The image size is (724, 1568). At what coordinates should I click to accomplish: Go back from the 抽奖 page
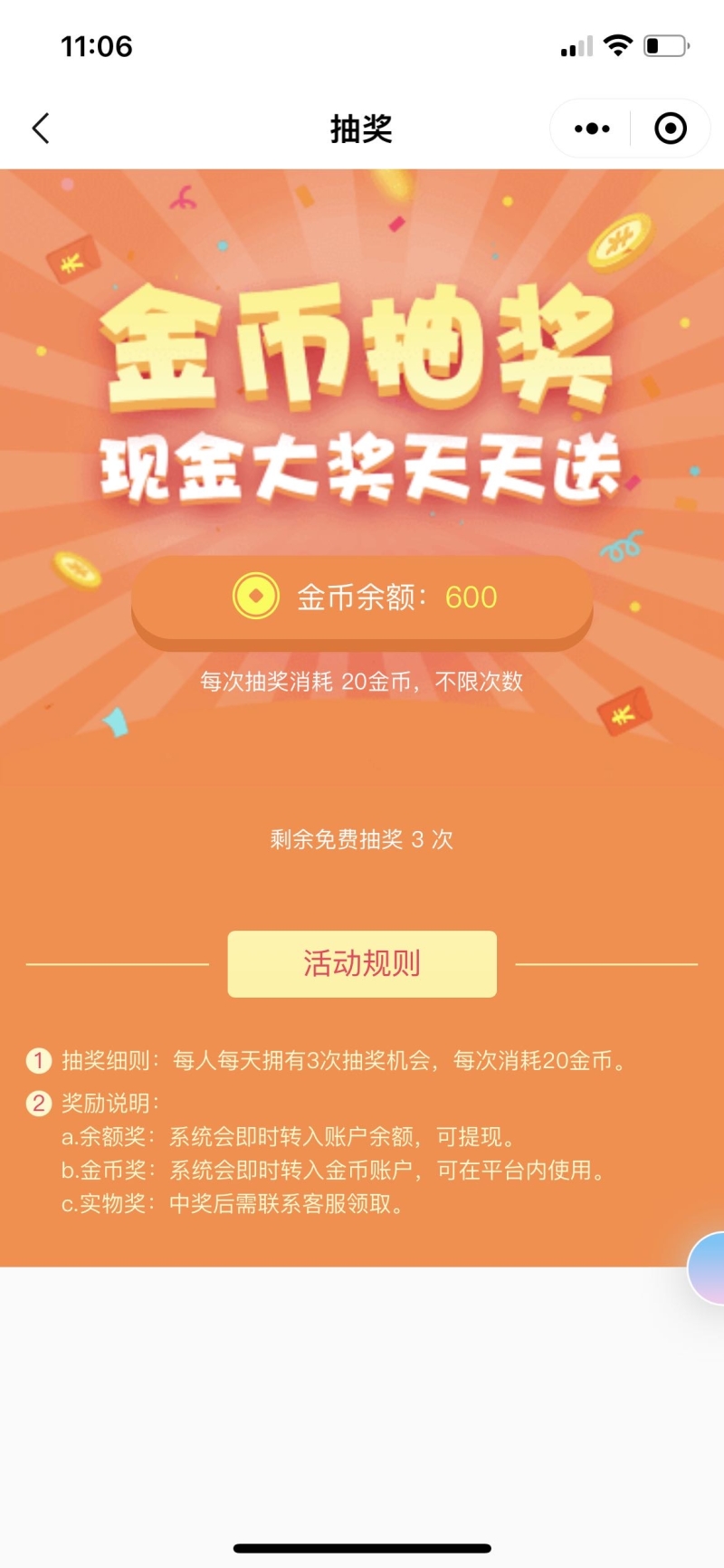[x=41, y=129]
